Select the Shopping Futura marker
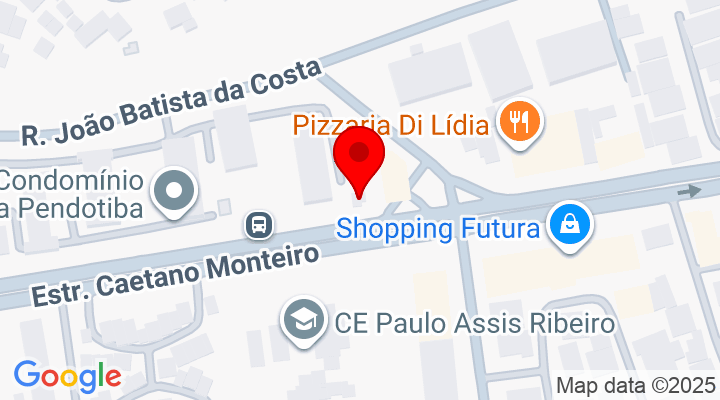Screen dimensions: 720x400 (x=572, y=227)
